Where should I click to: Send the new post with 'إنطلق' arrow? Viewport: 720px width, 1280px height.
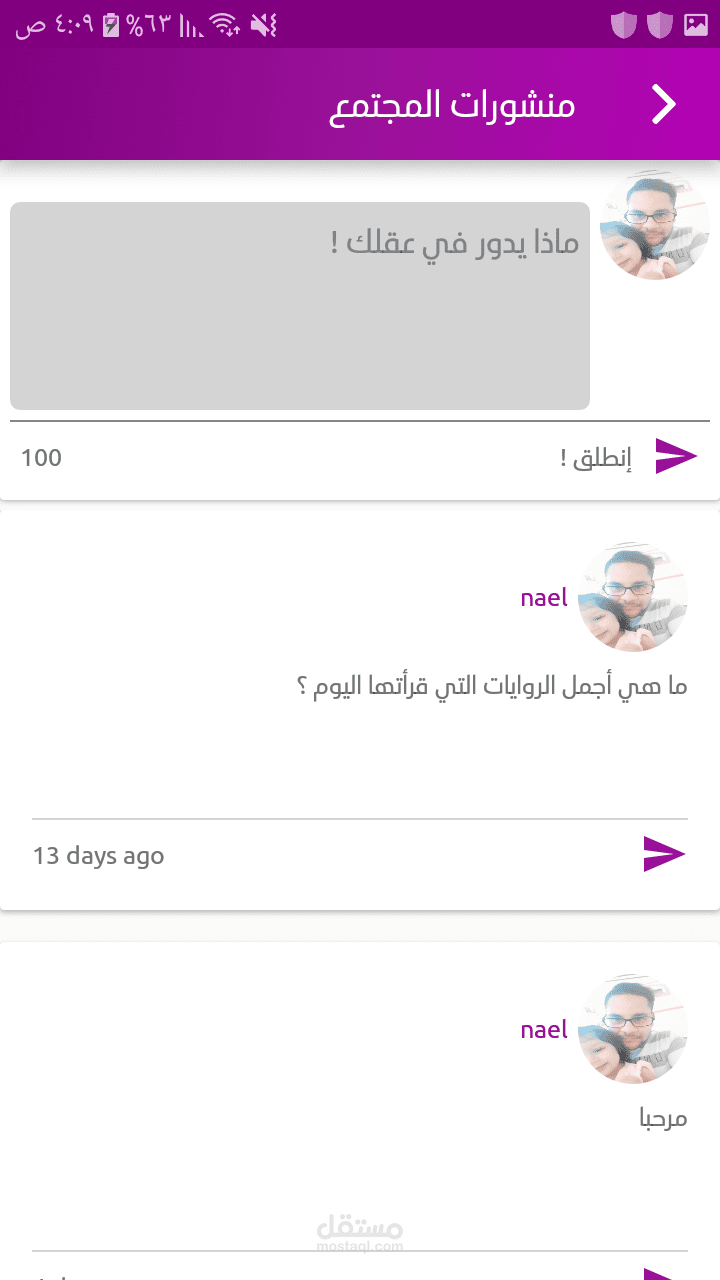click(675, 456)
